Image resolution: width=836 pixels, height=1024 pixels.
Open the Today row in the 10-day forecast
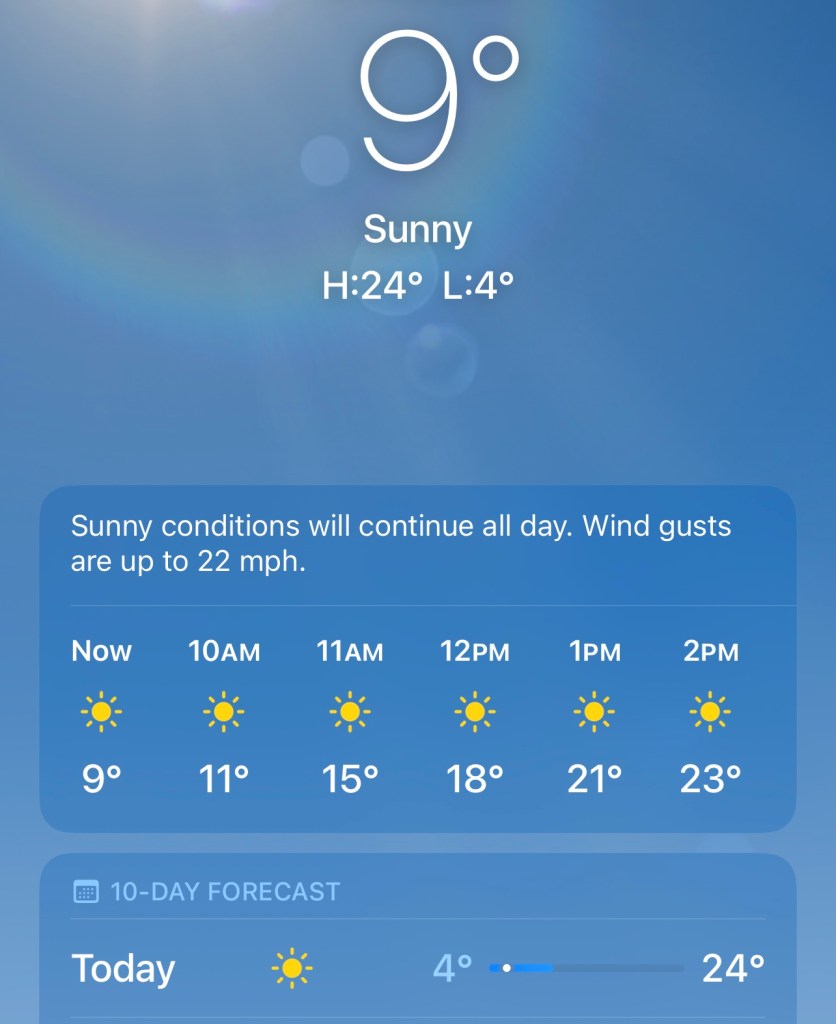[x=417, y=968]
